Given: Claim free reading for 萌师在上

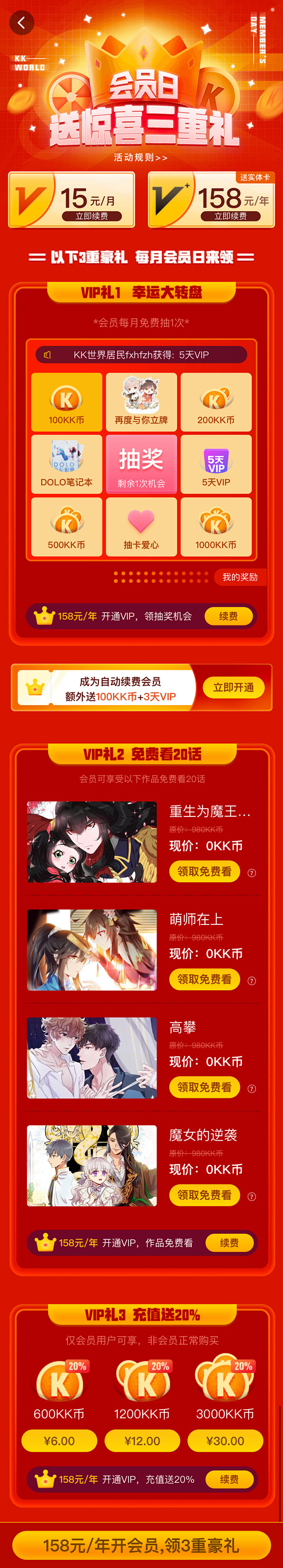Looking at the screenshot, I should (x=204, y=980).
